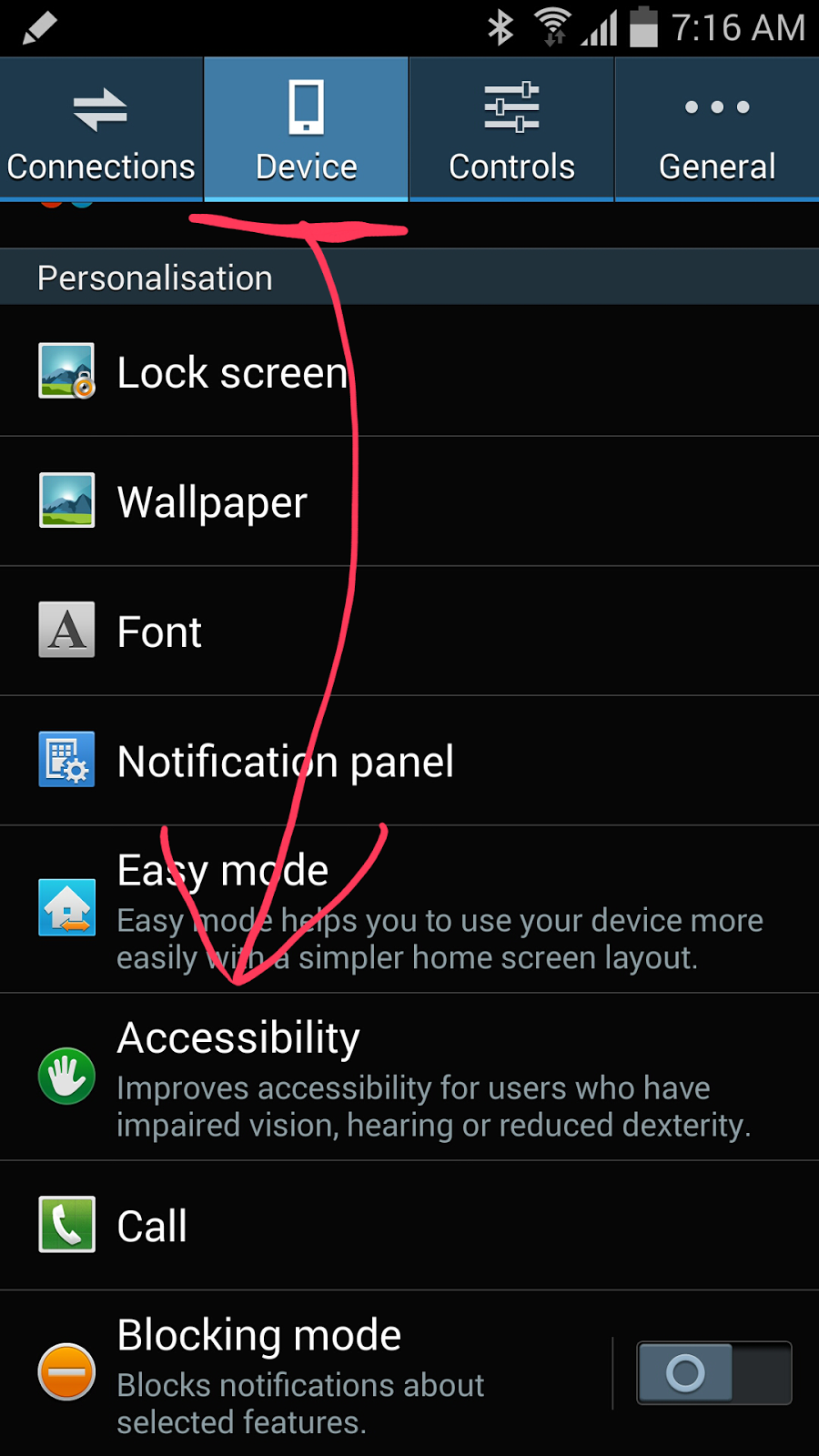Select the Device tab
Viewport: 819px width, 1456px height.
[x=306, y=129]
